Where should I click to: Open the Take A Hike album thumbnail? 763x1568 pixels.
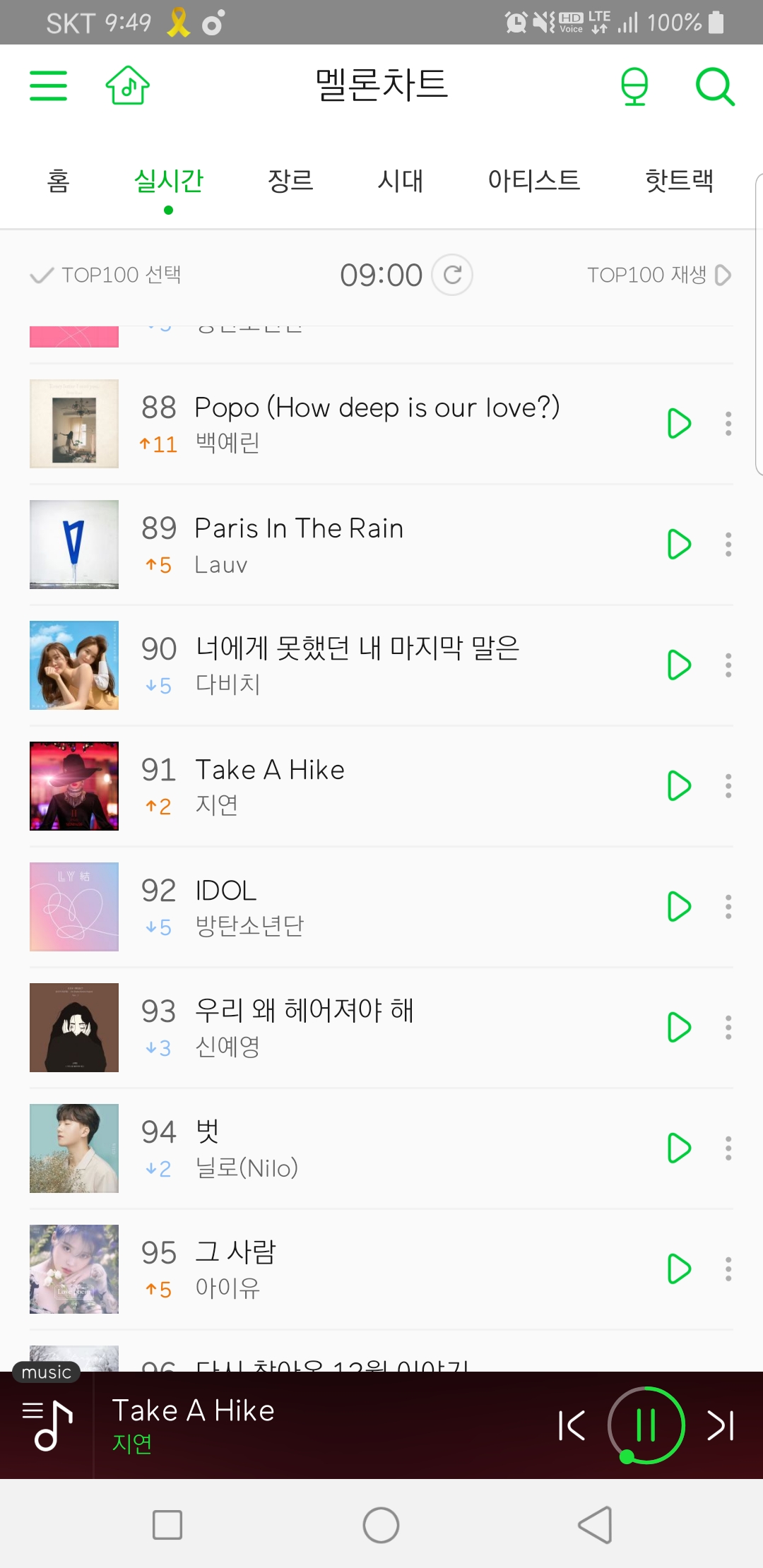pyautogui.click(x=73, y=785)
